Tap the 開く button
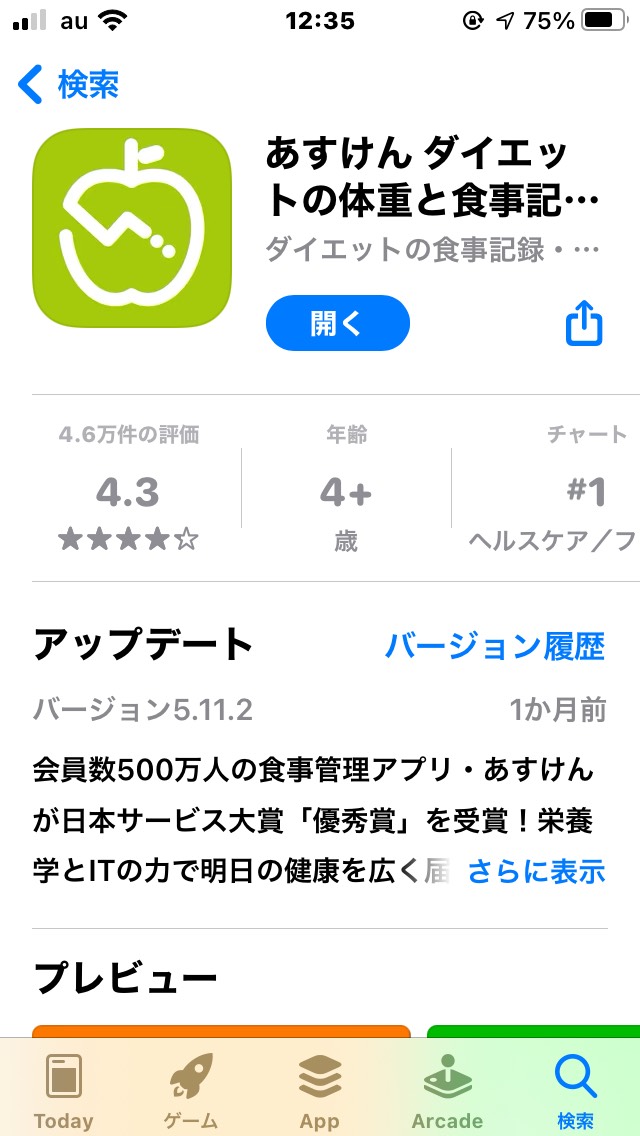The height and width of the screenshot is (1136, 640). coord(338,323)
